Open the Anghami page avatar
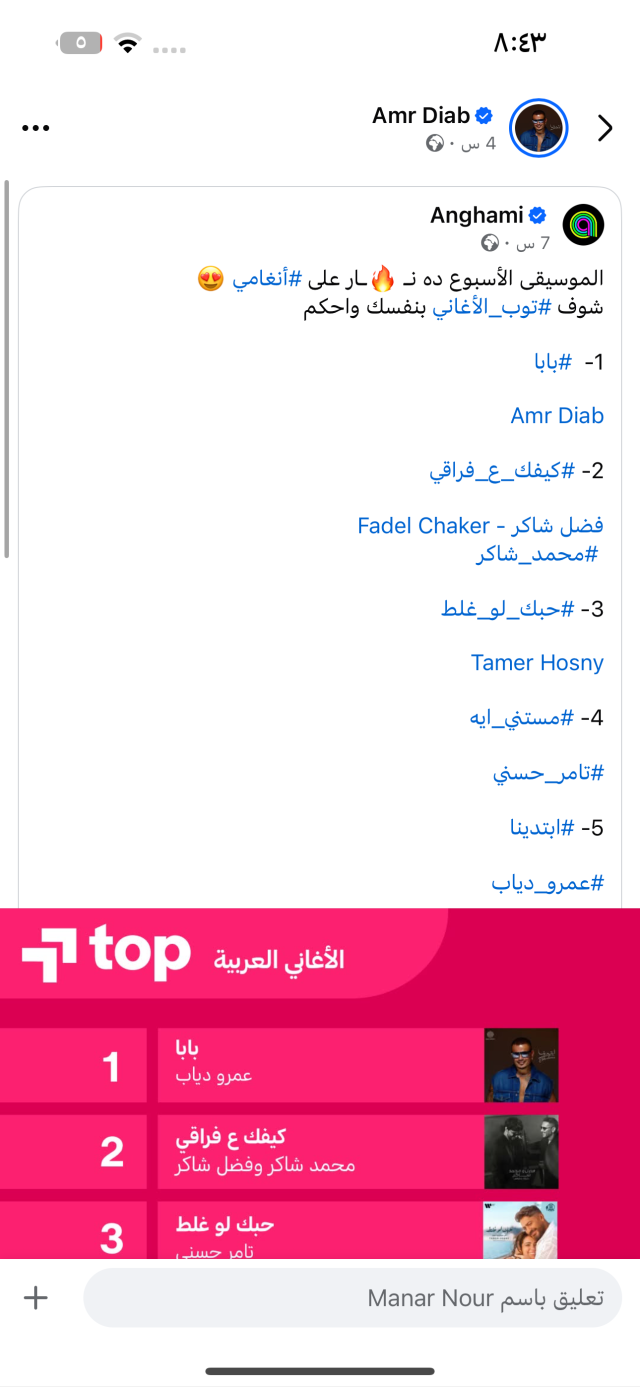640x1387 pixels. [x=583, y=224]
